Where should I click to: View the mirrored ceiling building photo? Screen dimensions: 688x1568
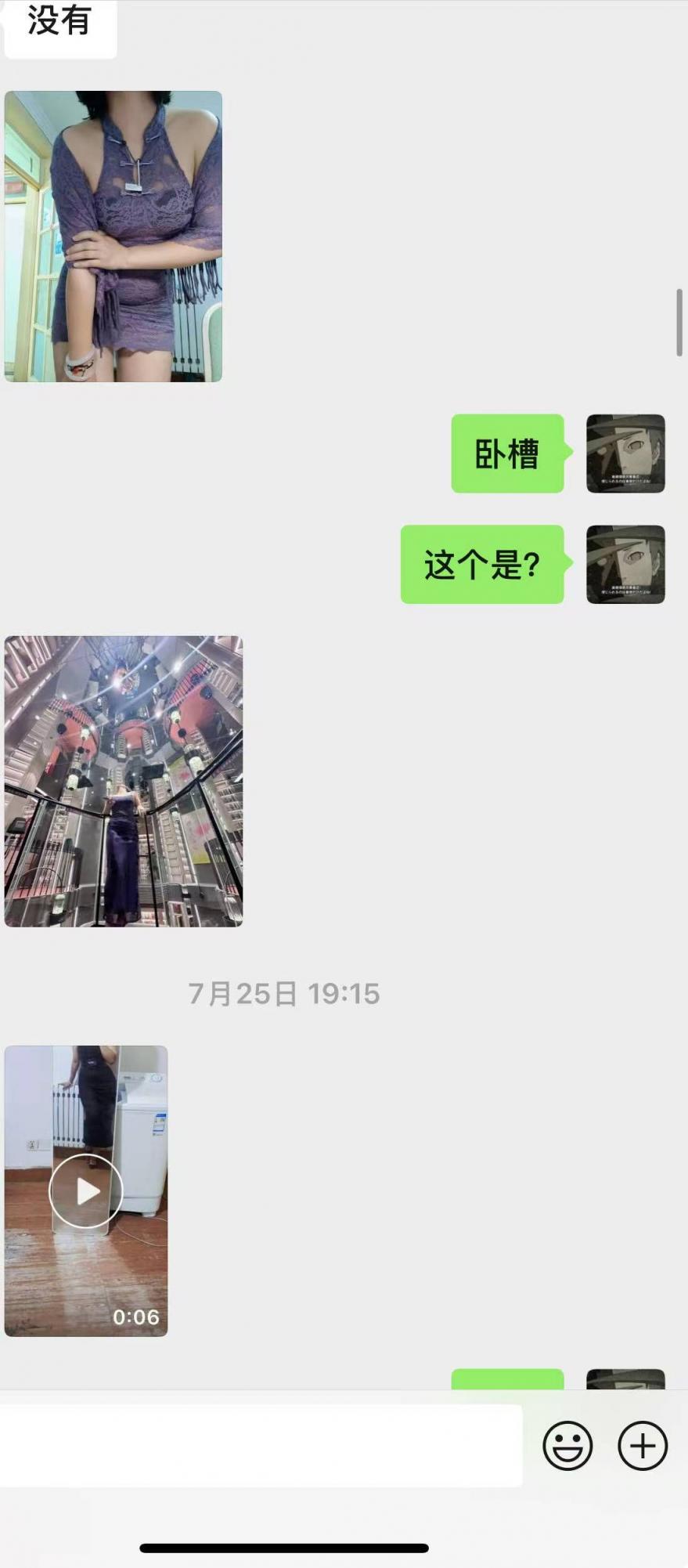pos(124,781)
